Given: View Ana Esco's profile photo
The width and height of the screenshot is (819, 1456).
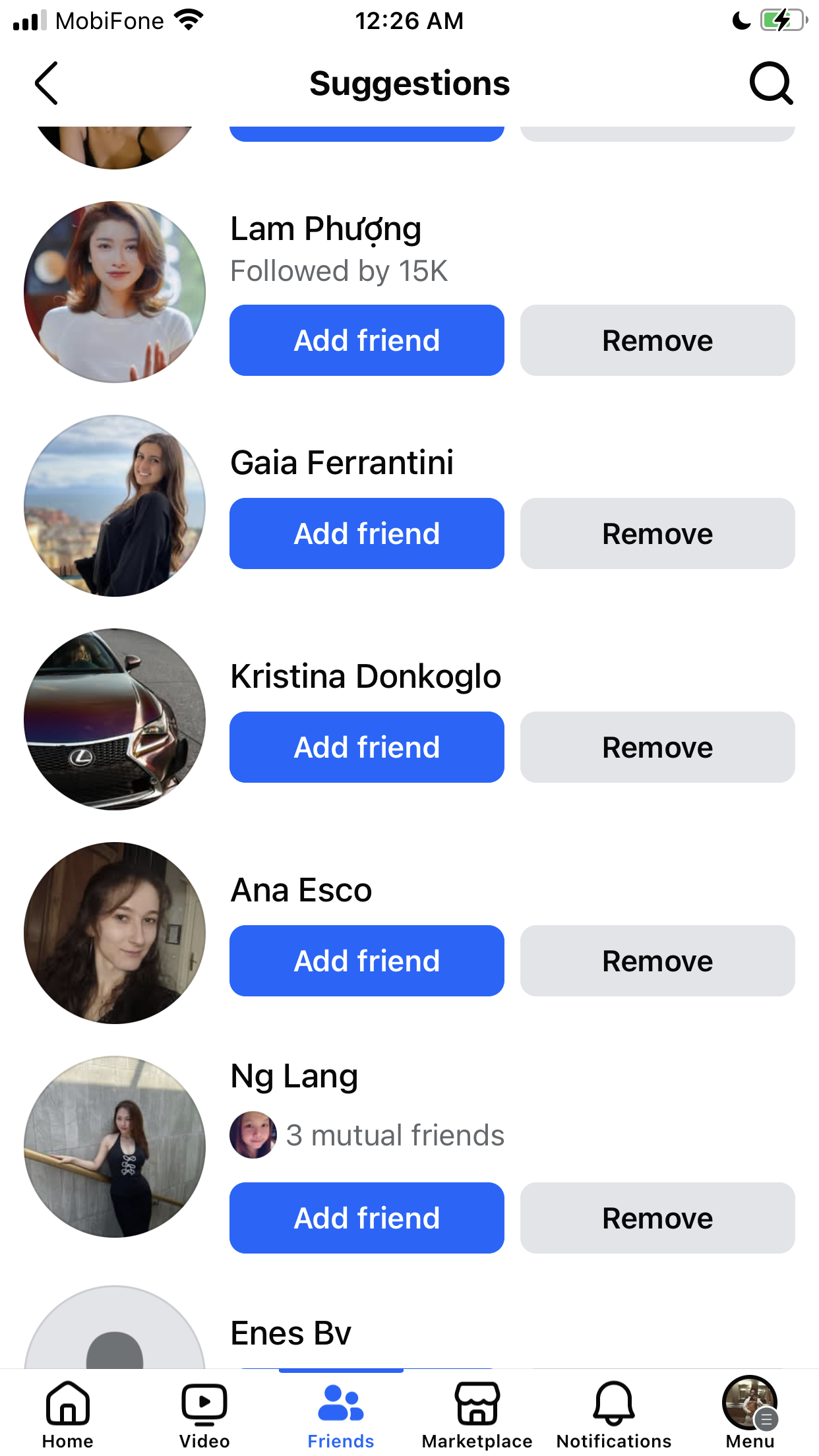Looking at the screenshot, I should (x=115, y=933).
